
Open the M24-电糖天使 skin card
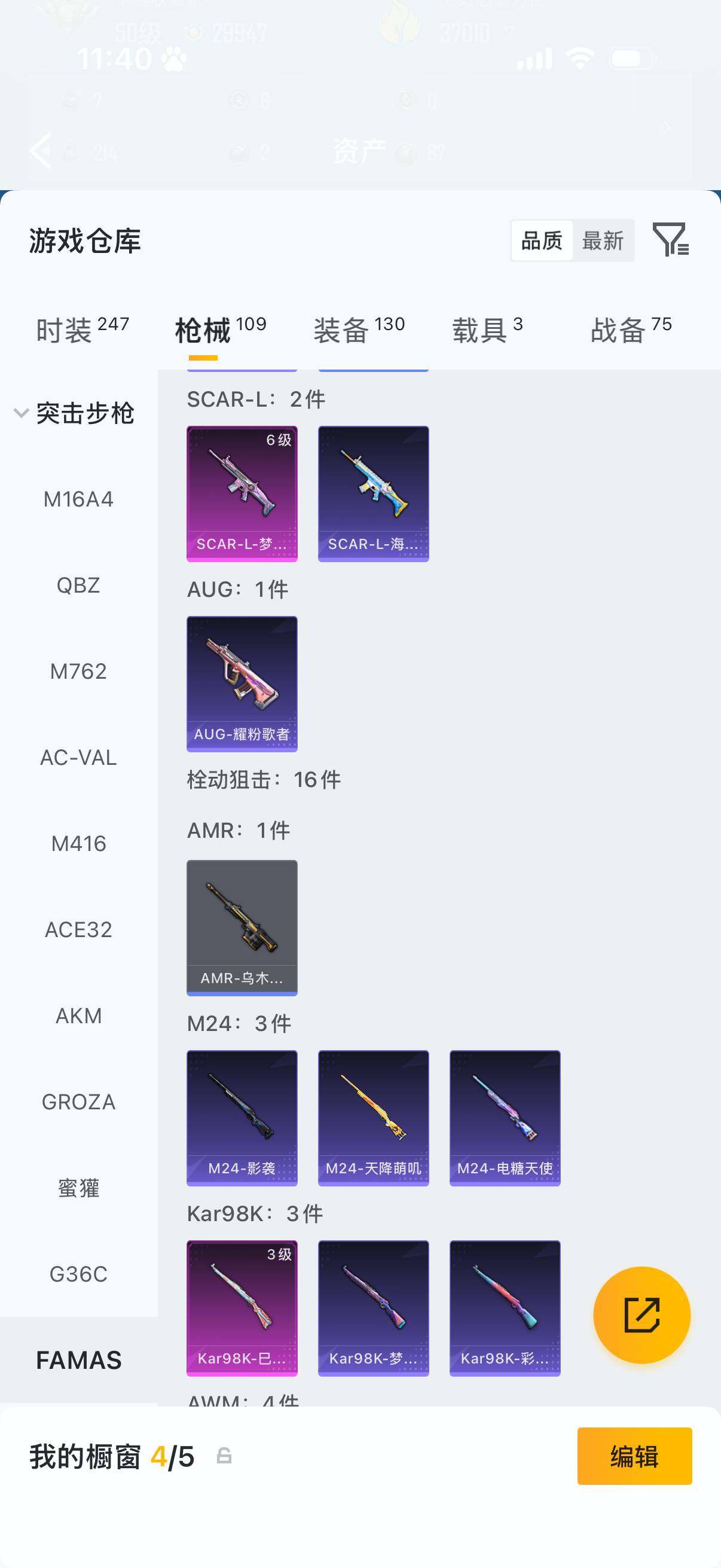(505, 1117)
